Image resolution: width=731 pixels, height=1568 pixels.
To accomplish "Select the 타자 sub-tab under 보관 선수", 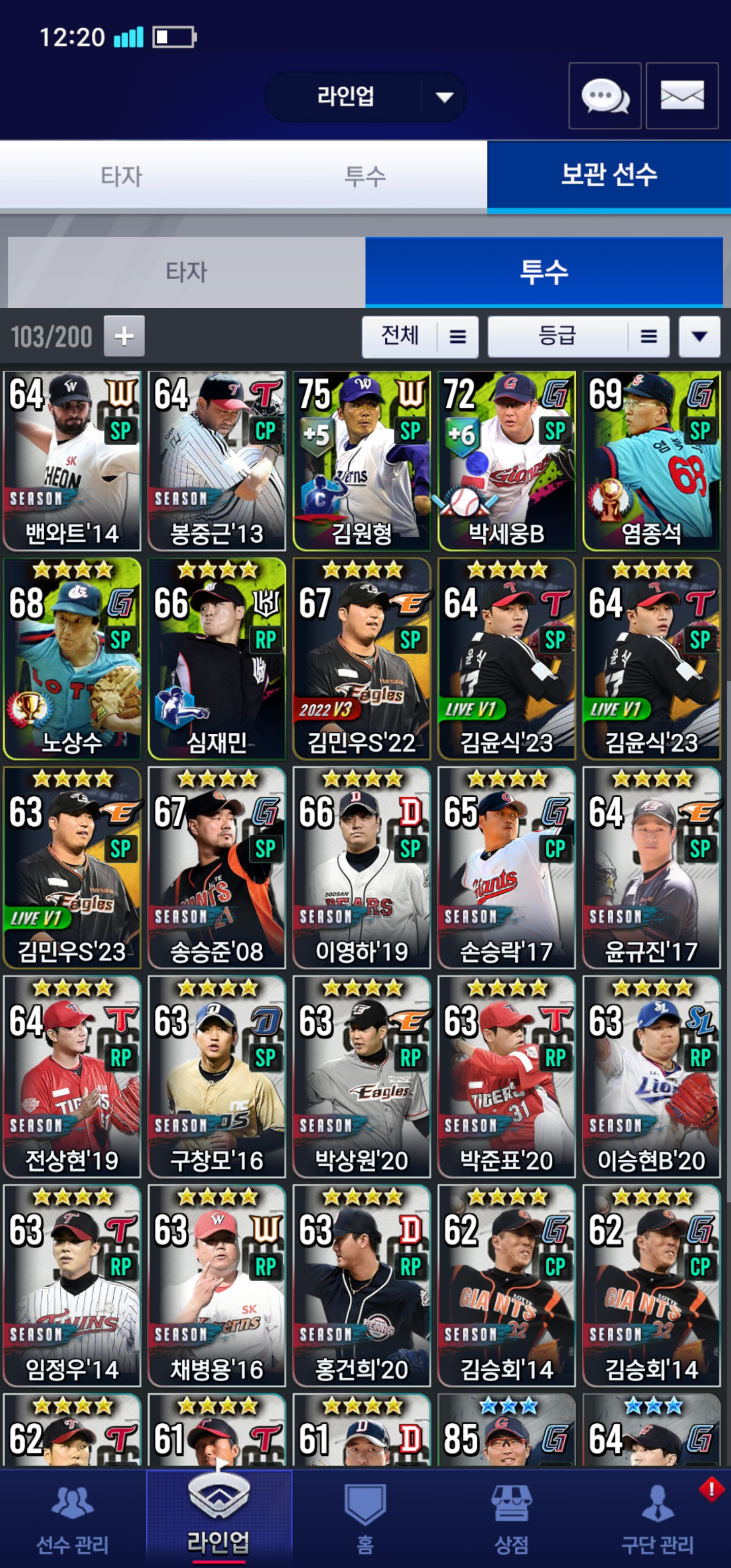I will click(x=186, y=272).
